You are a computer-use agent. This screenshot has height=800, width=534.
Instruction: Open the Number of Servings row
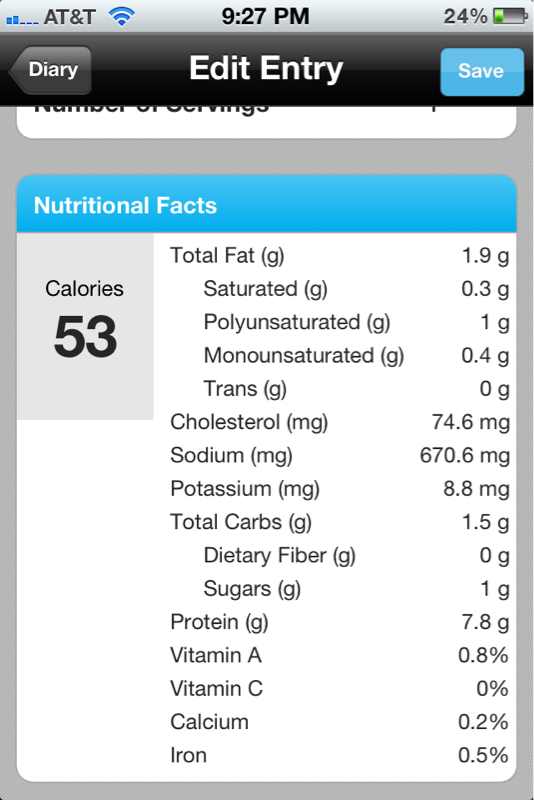tap(266, 119)
